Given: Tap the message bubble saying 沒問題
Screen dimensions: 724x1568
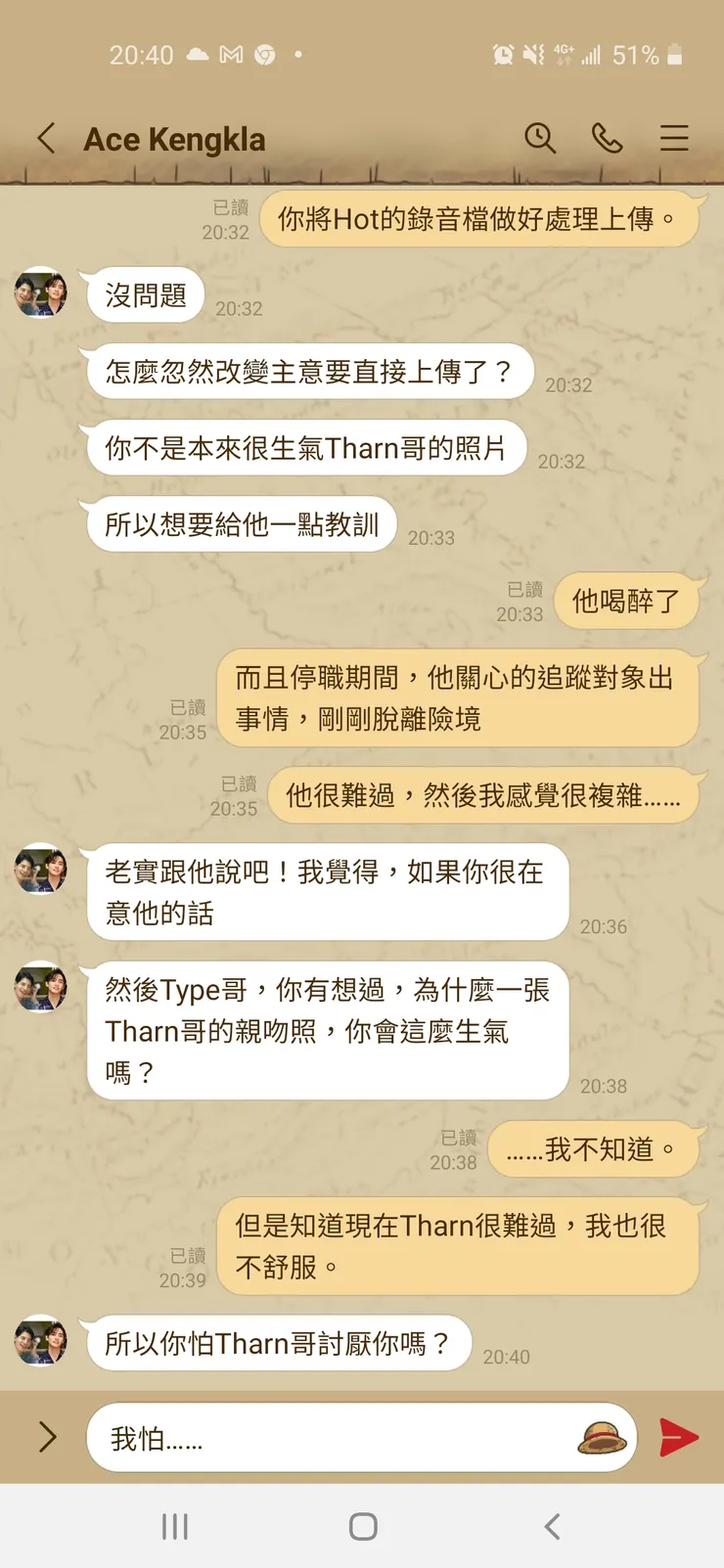Looking at the screenshot, I should (144, 294).
